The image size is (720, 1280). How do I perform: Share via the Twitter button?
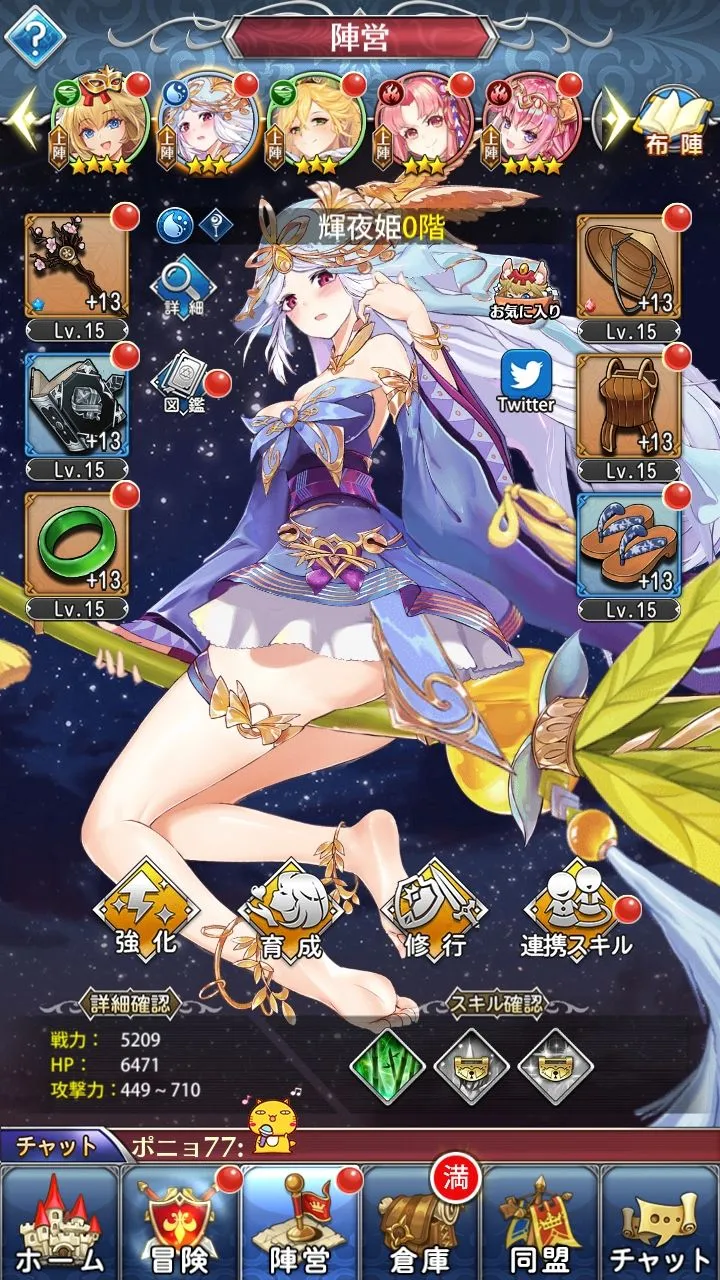coord(526,381)
